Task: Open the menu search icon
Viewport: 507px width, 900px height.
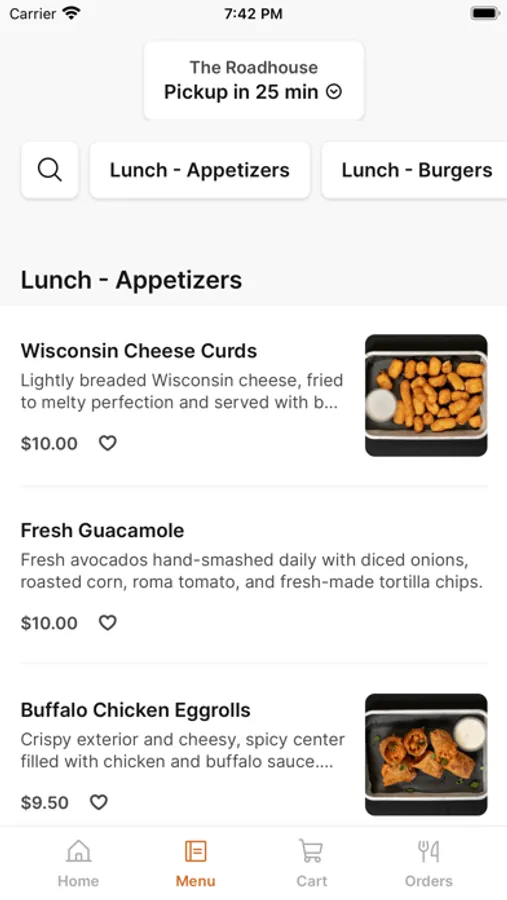Action: coord(49,170)
